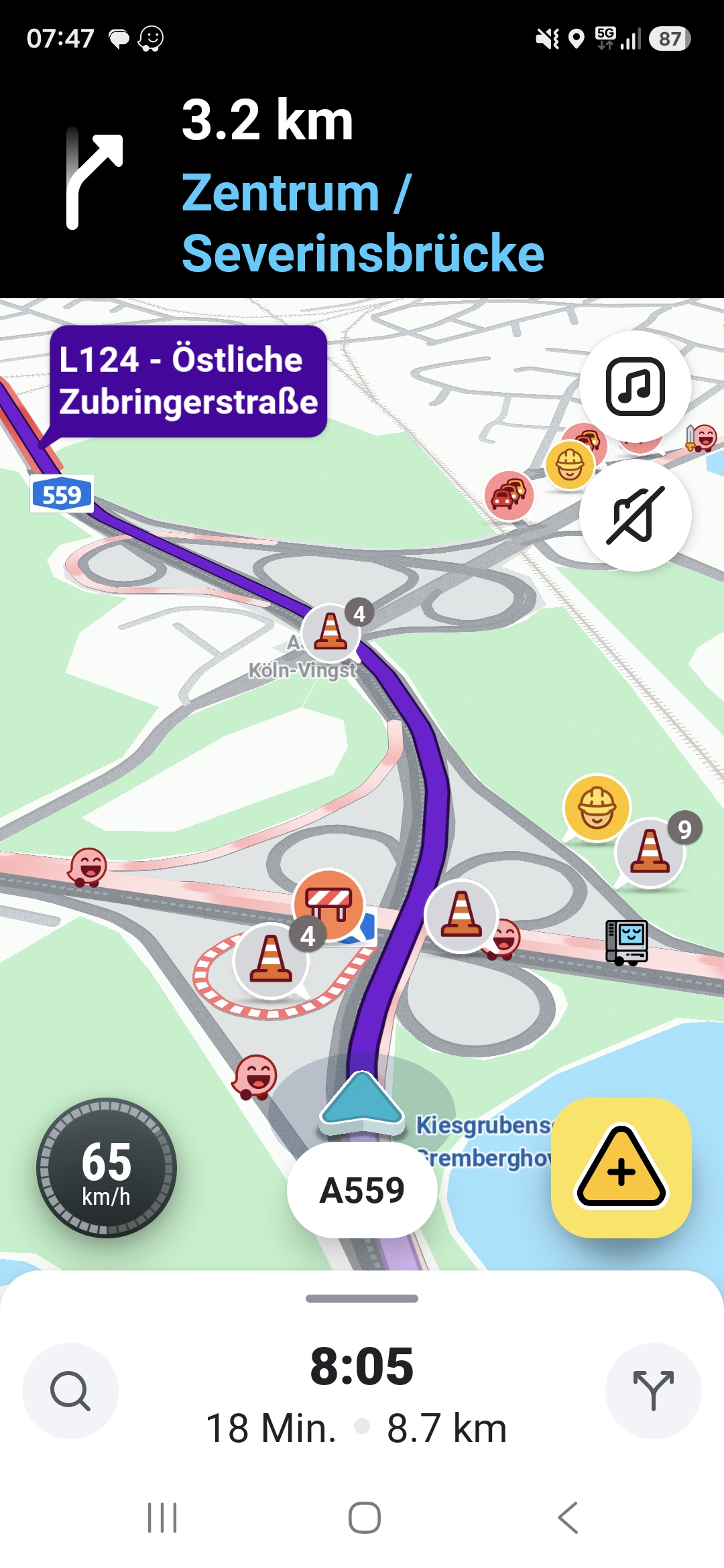This screenshot has height=1568, width=724.
Task: Expand the ETA panel via its handle
Action: pyautogui.click(x=362, y=1299)
